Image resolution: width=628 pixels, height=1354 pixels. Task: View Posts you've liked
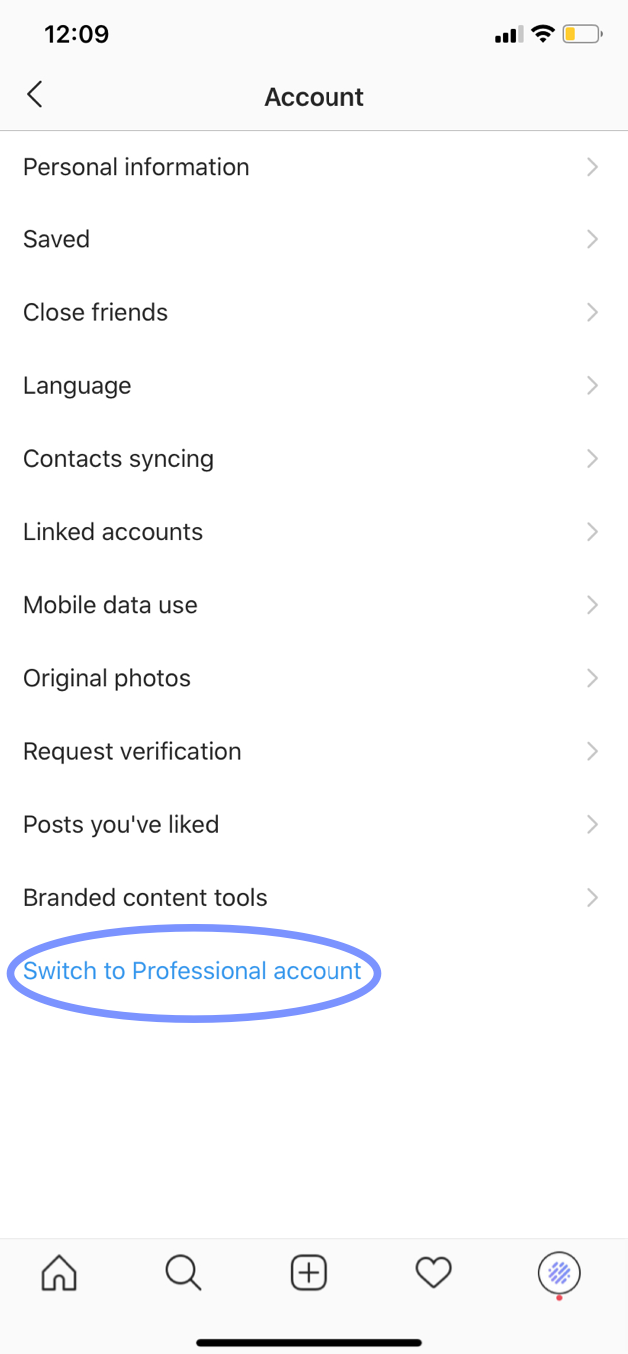pyautogui.click(x=314, y=825)
